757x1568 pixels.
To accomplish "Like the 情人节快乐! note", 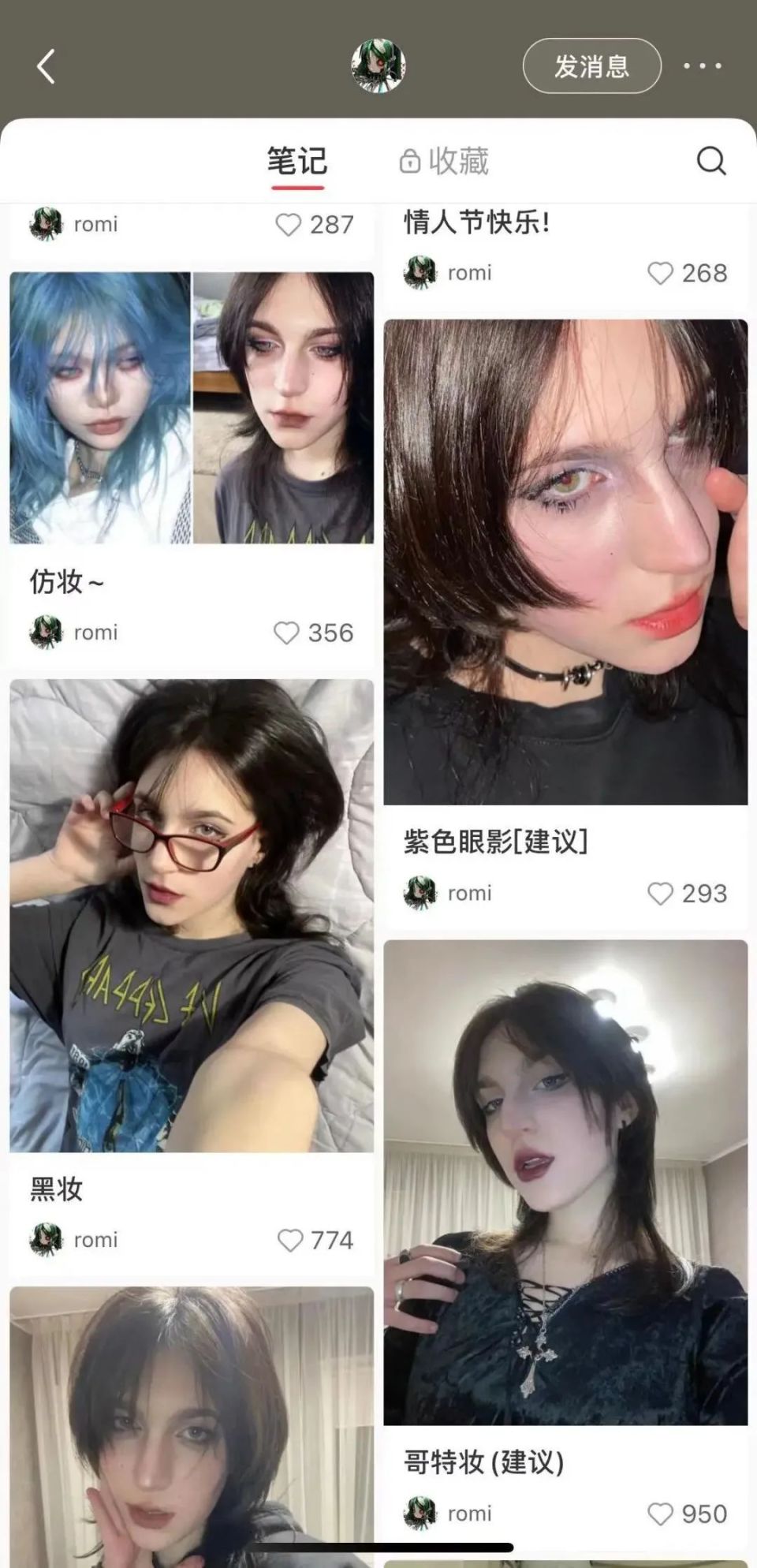I will pos(660,273).
